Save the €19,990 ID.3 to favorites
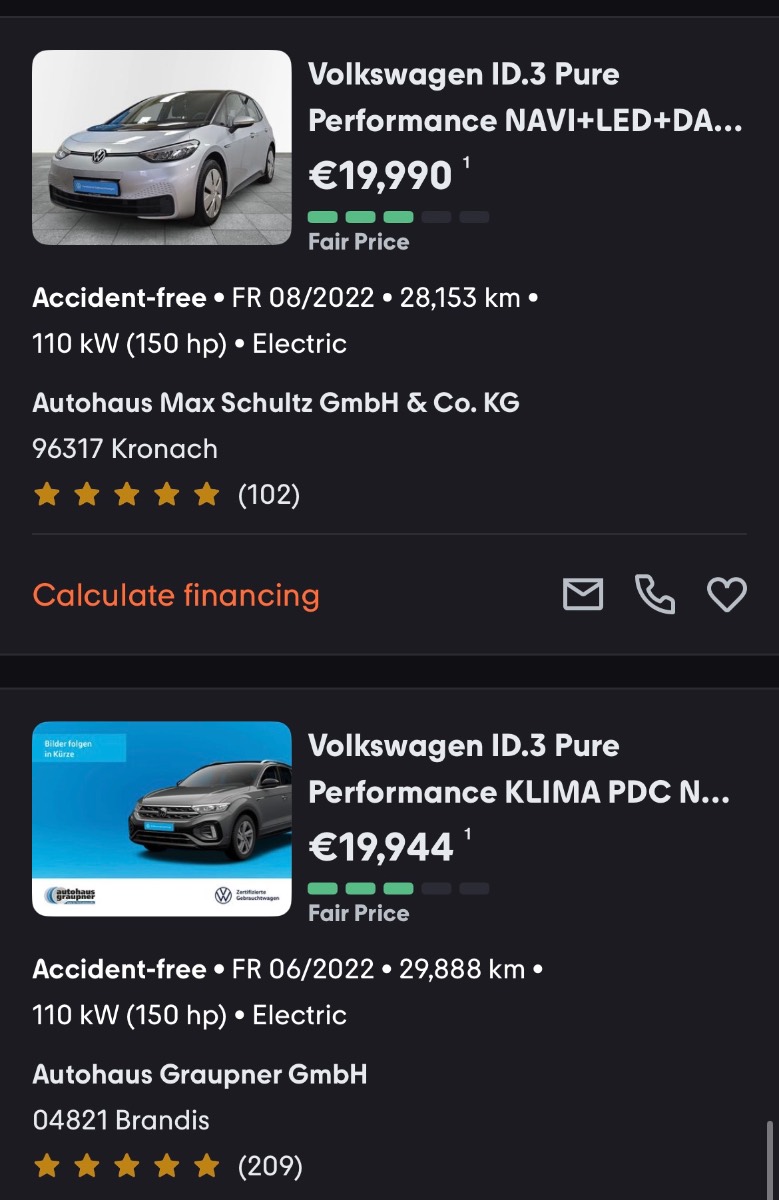The height and width of the screenshot is (1200, 779). [727, 595]
